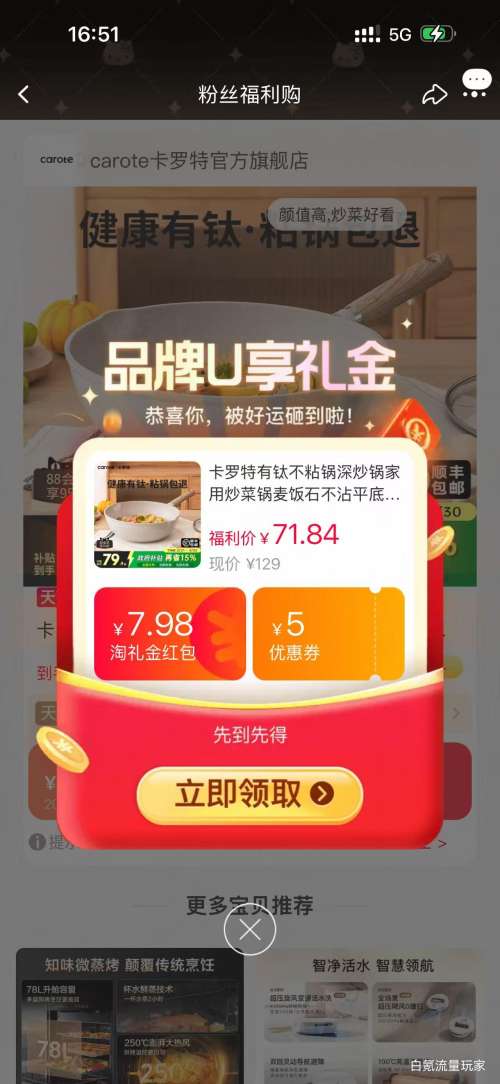The image size is (500, 1084).
Task: Share this page via the arrow icon
Action: click(435, 95)
